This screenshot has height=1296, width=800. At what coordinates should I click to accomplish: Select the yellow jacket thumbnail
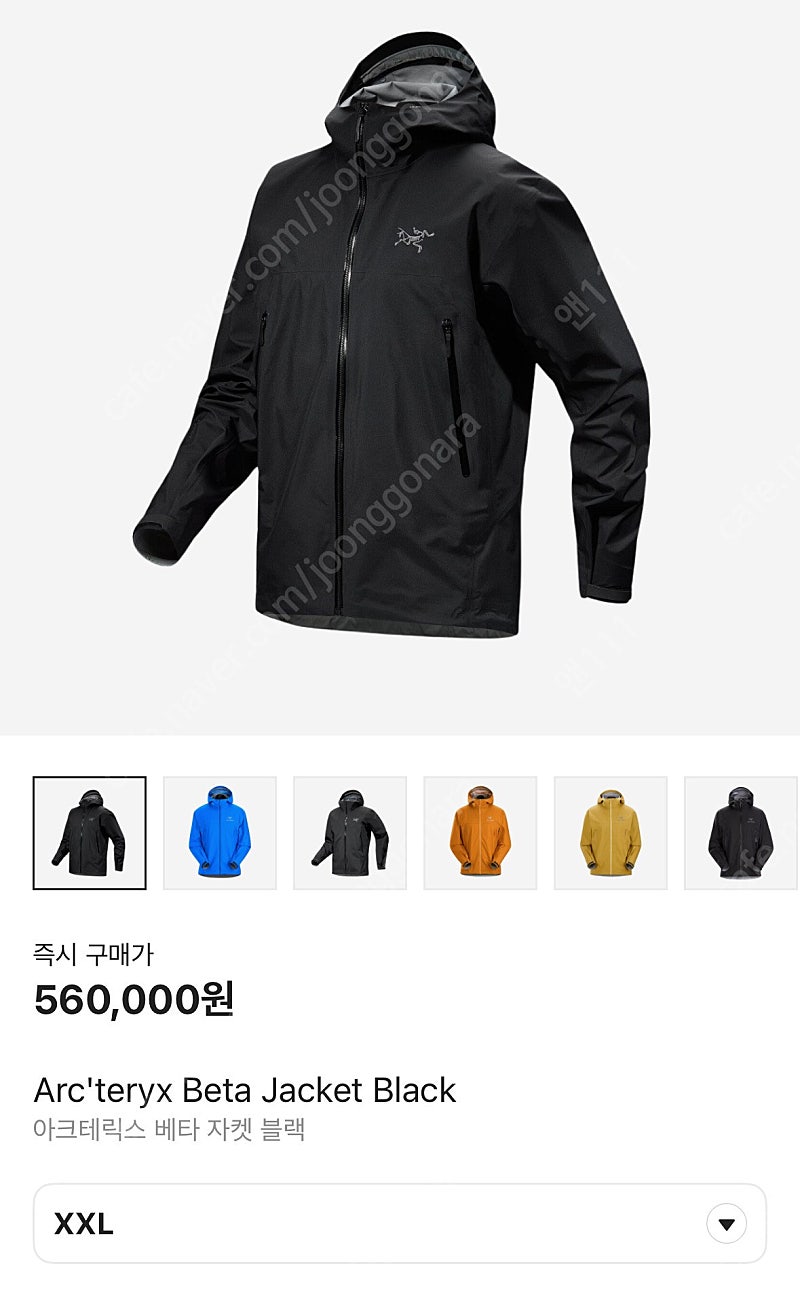click(x=611, y=833)
